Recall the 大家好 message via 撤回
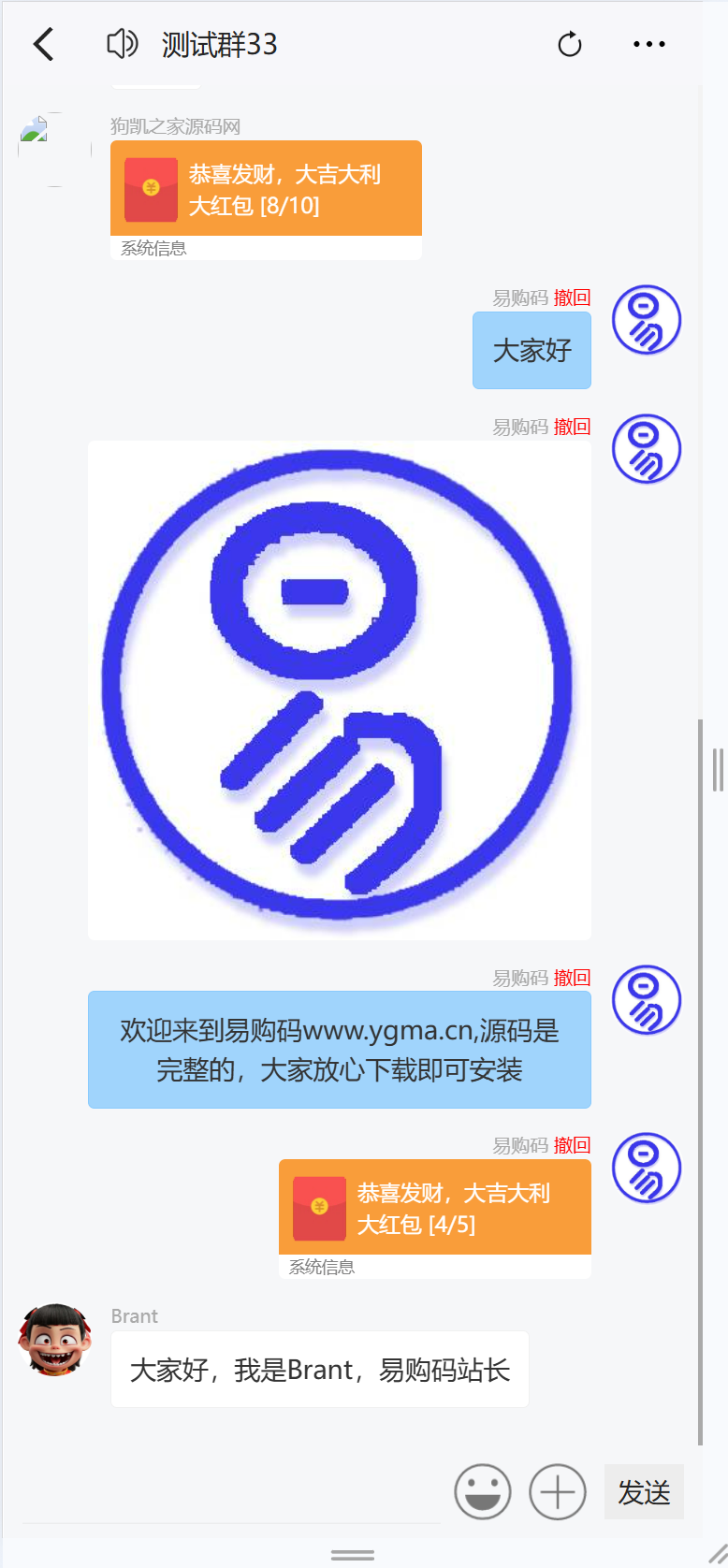The image size is (728, 1568). [572, 298]
